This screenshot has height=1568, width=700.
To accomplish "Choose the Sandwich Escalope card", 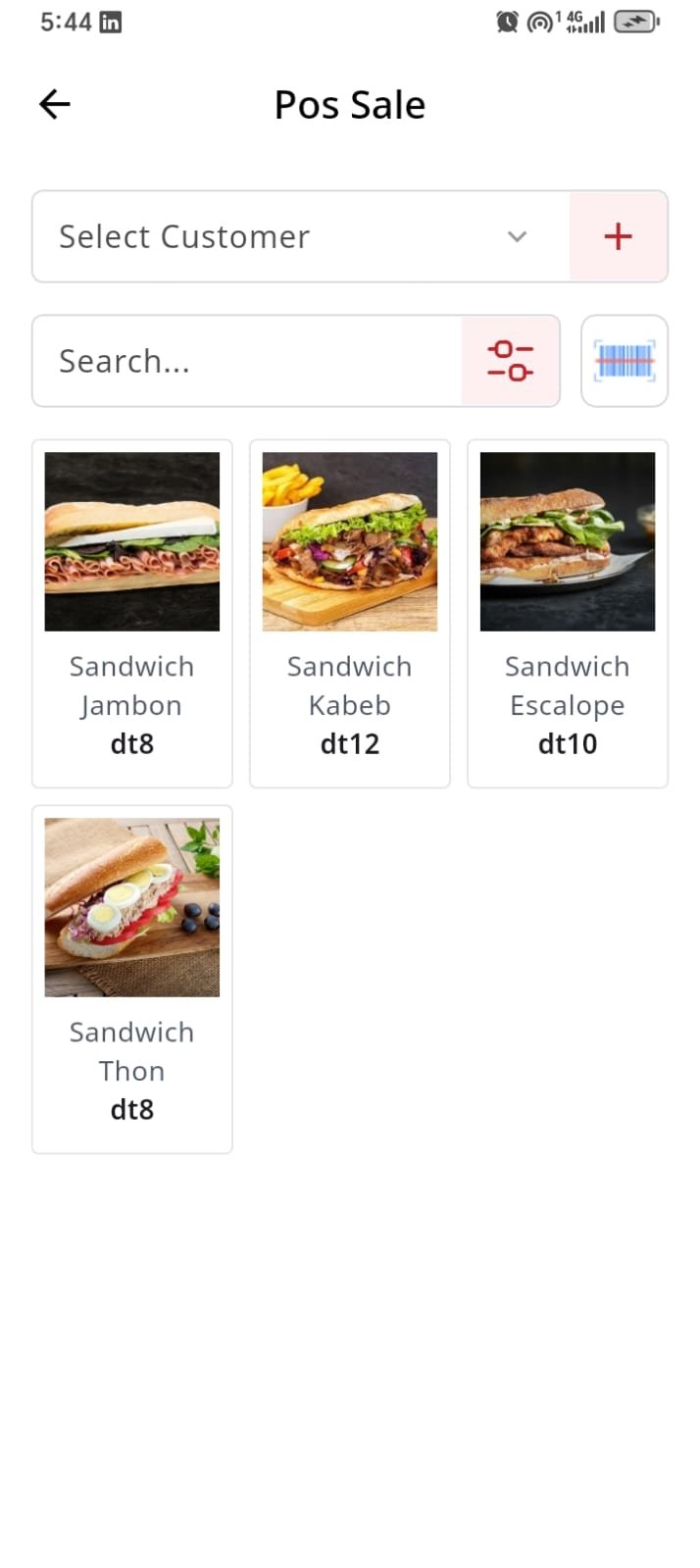I will [568, 613].
